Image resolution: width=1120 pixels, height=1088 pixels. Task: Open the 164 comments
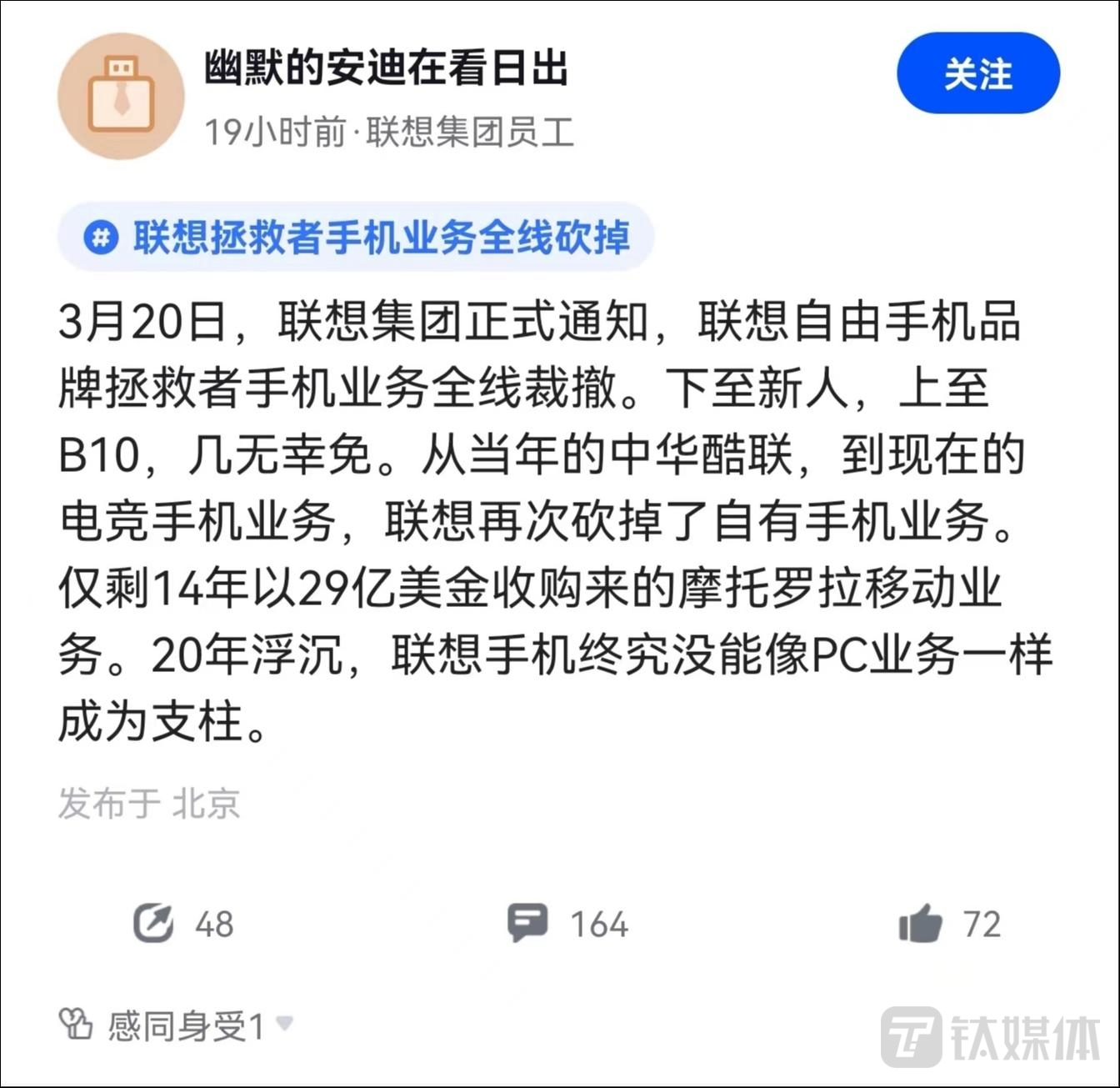click(528, 923)
